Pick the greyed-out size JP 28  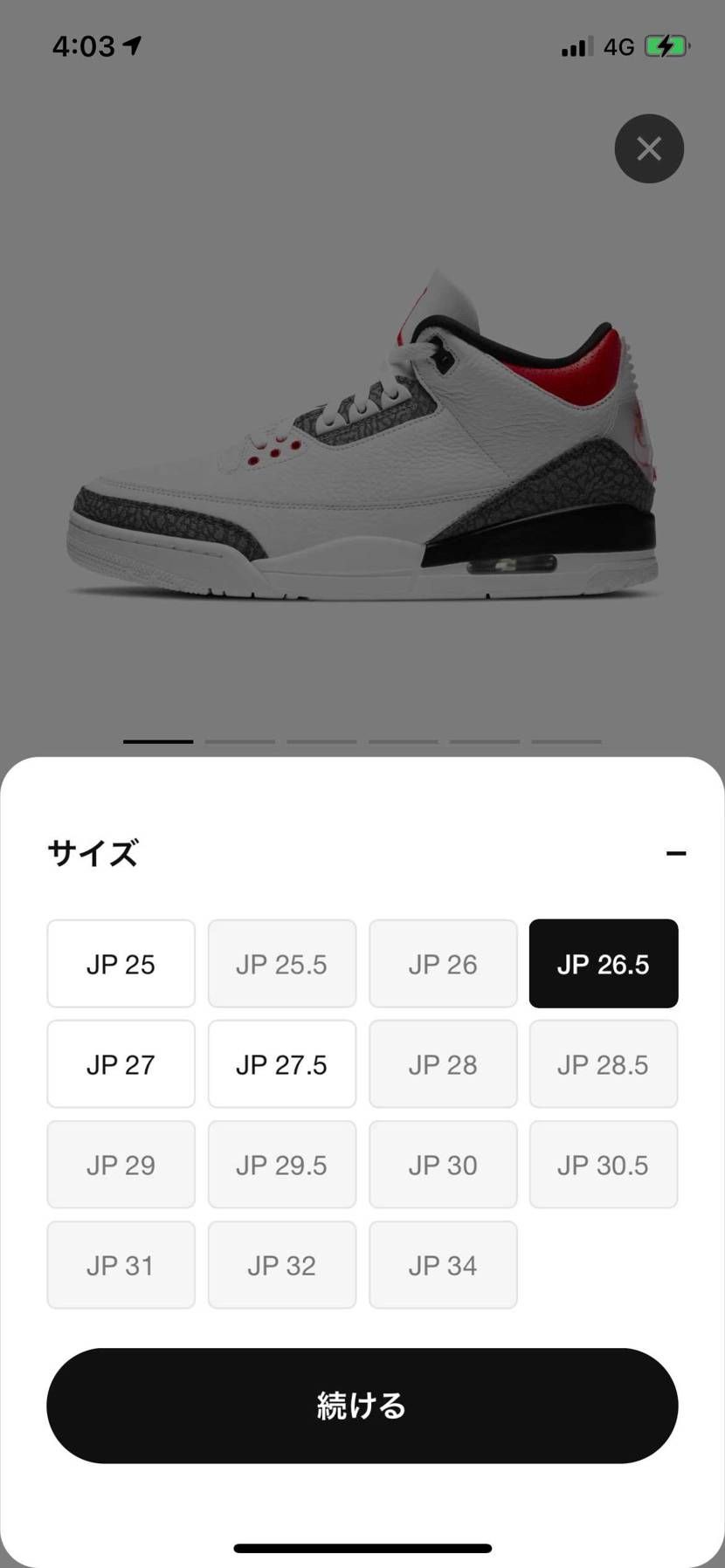443,1064
